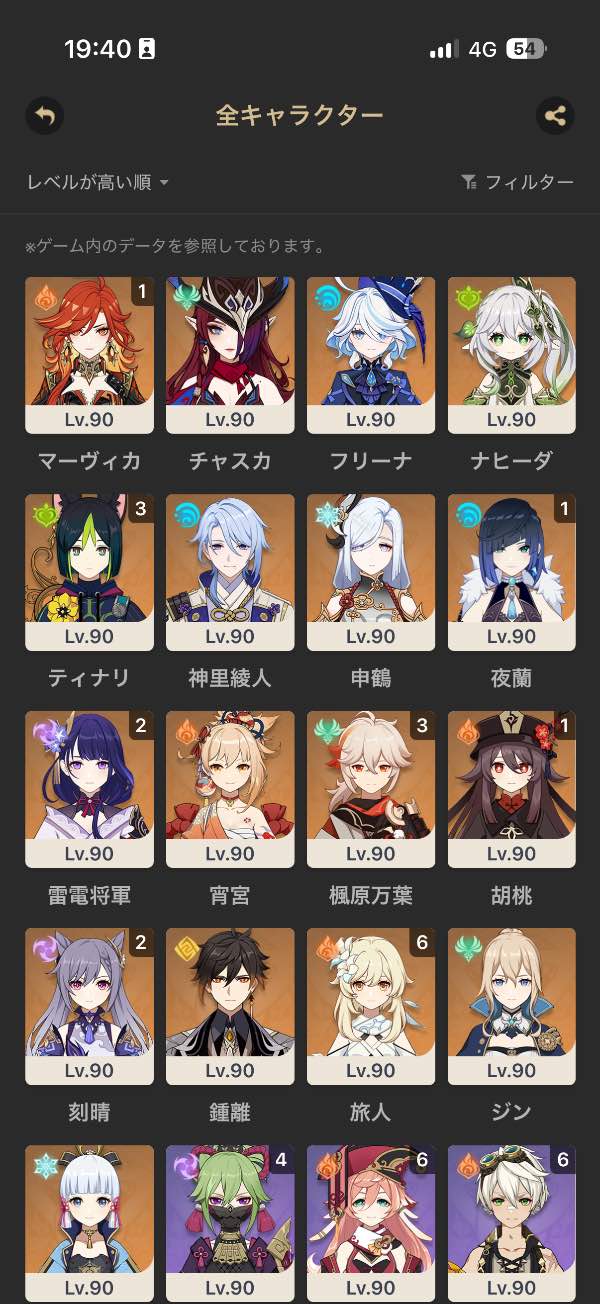Select 宵宮 character card
This screenshot has width=600, height=1304.
tap(230, 789)
